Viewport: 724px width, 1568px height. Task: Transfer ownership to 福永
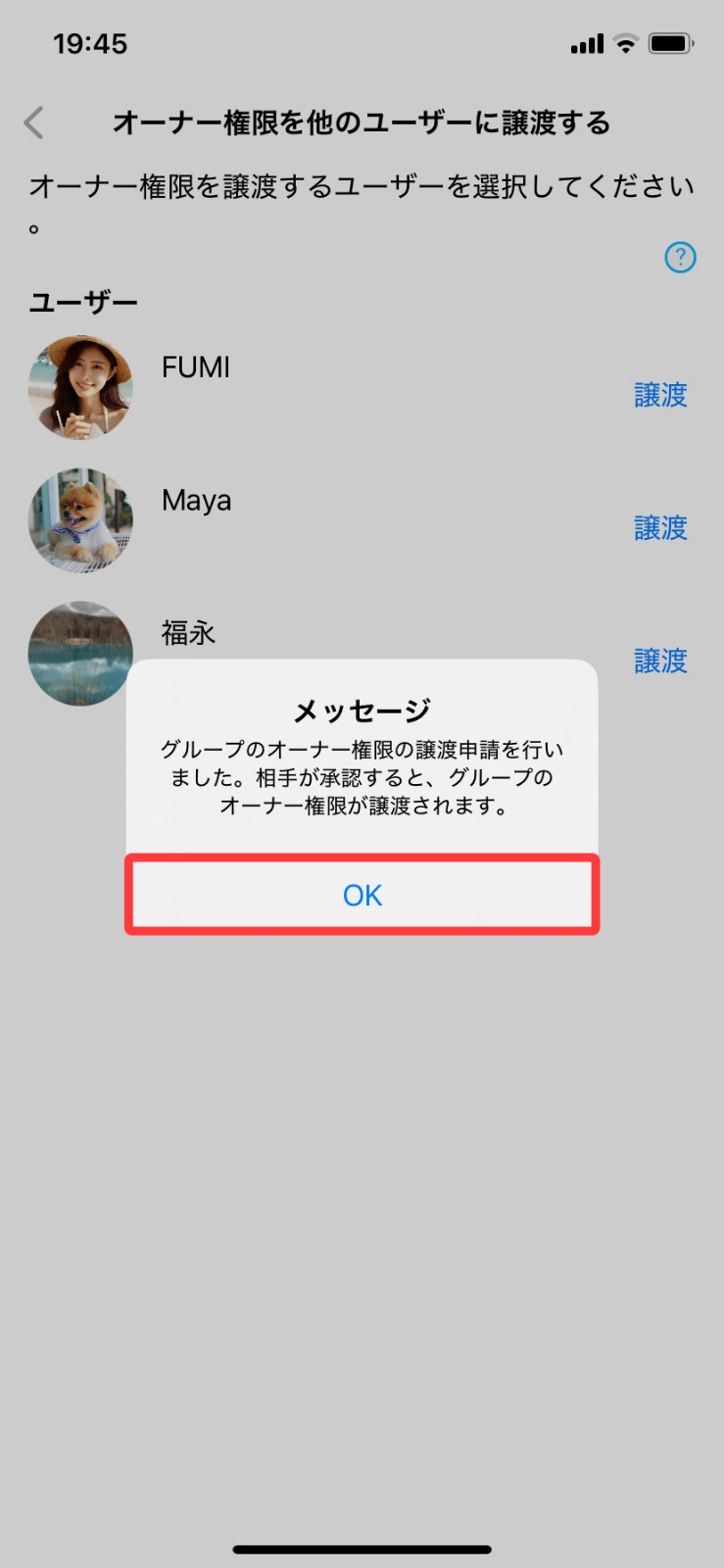coord(660,661)
